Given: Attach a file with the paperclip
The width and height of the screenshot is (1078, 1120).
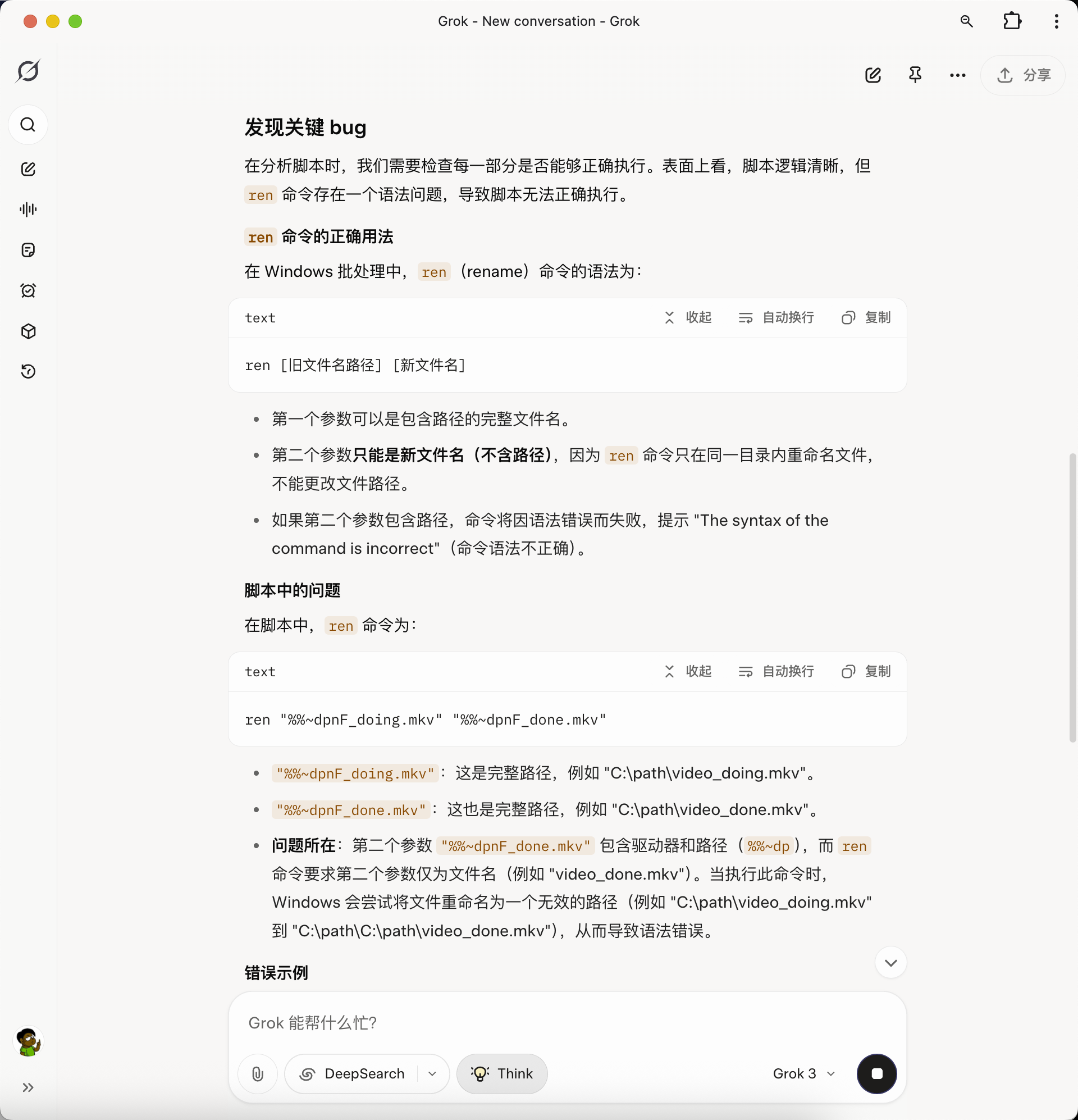Looking at the screenshot, I should [258, 1074].
